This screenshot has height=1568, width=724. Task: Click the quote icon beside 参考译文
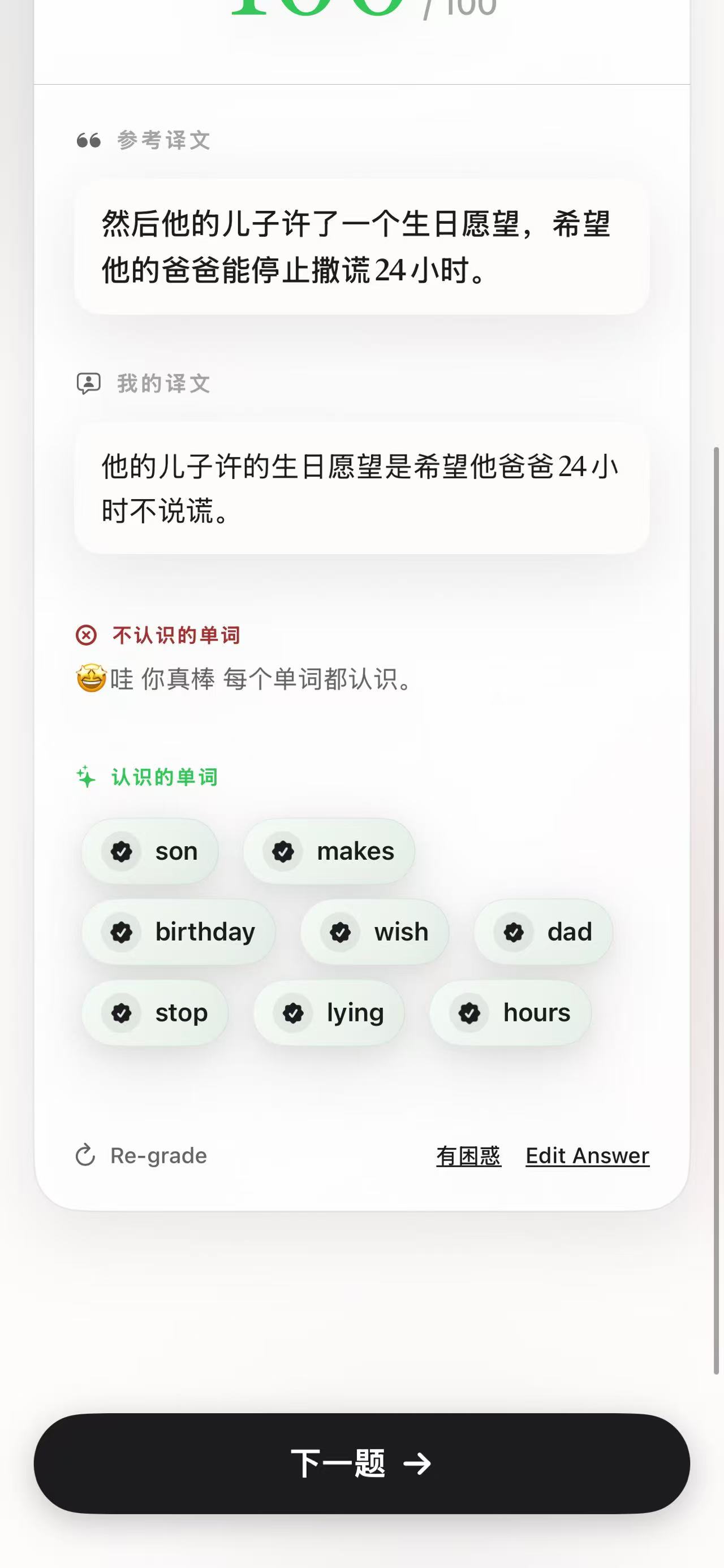tap(88, 141)
